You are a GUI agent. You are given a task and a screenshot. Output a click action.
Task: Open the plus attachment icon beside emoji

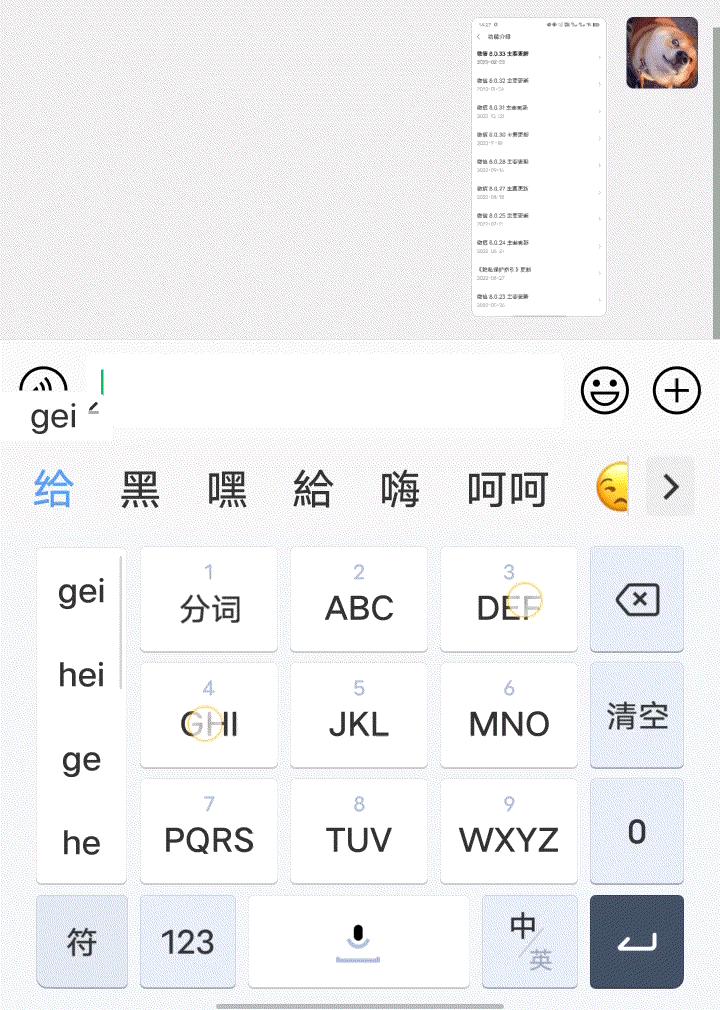[x=676, y=391]
